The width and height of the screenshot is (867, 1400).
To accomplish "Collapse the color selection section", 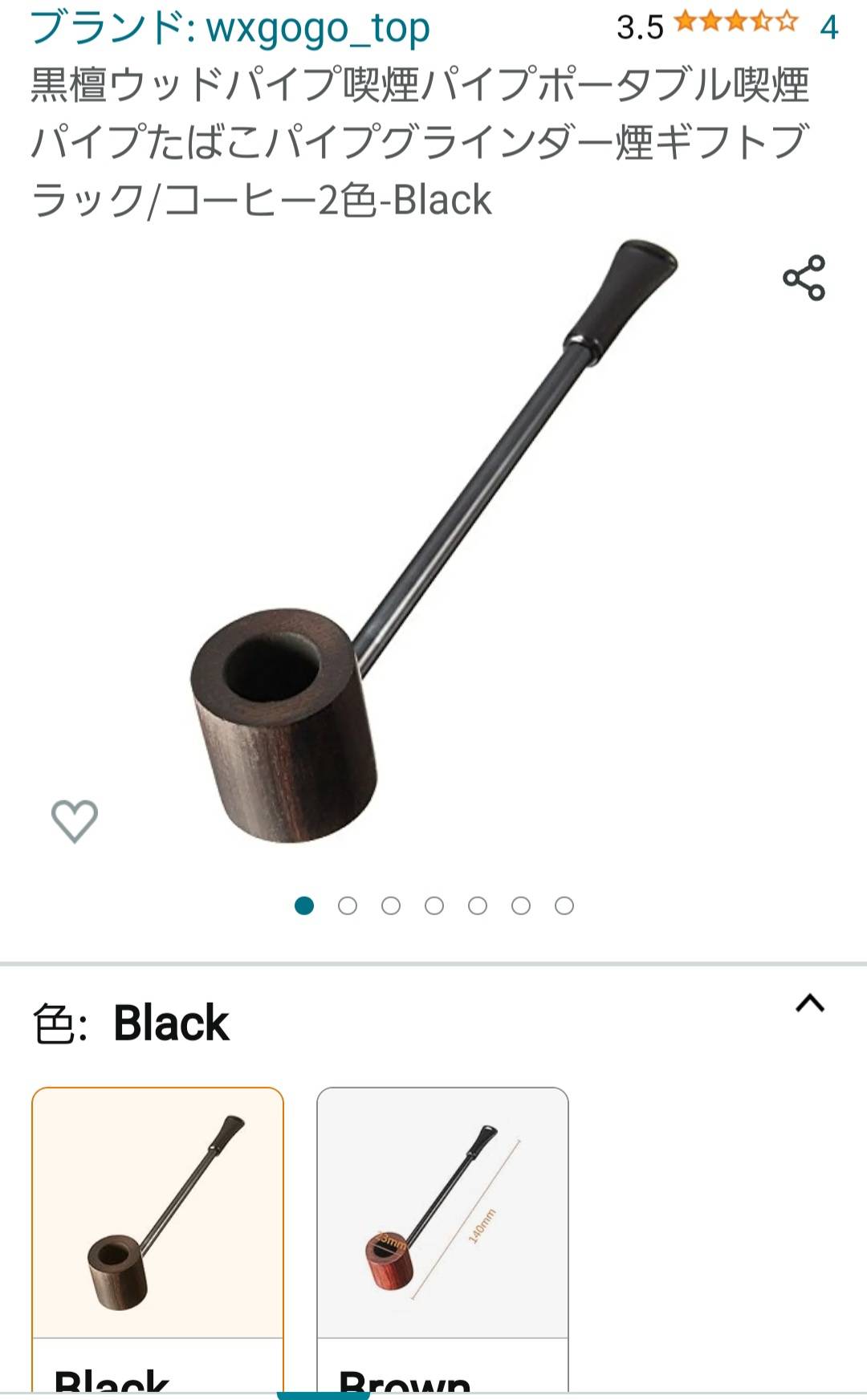I will click(810, 1003).
